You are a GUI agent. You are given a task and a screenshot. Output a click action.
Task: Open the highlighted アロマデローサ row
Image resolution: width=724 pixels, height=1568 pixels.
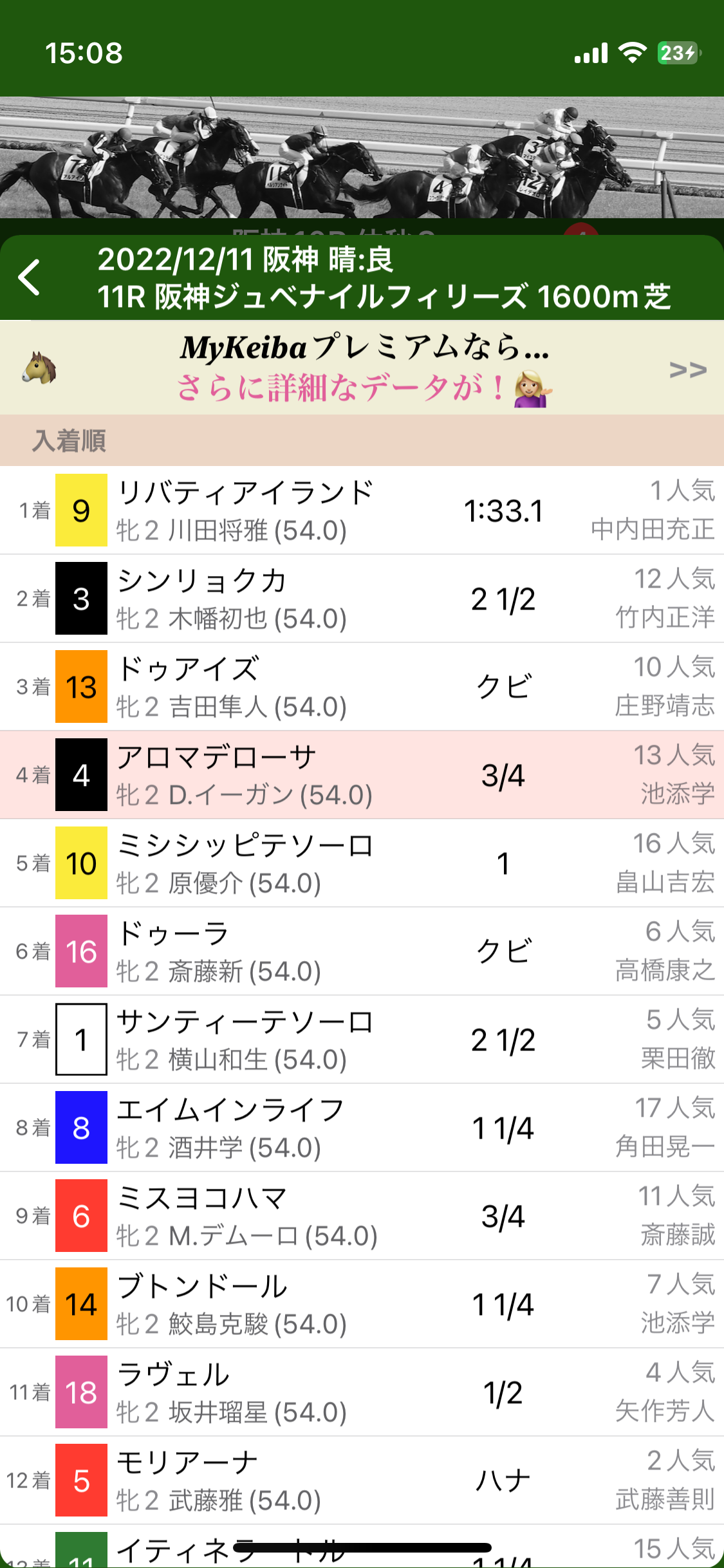(362, 775)
